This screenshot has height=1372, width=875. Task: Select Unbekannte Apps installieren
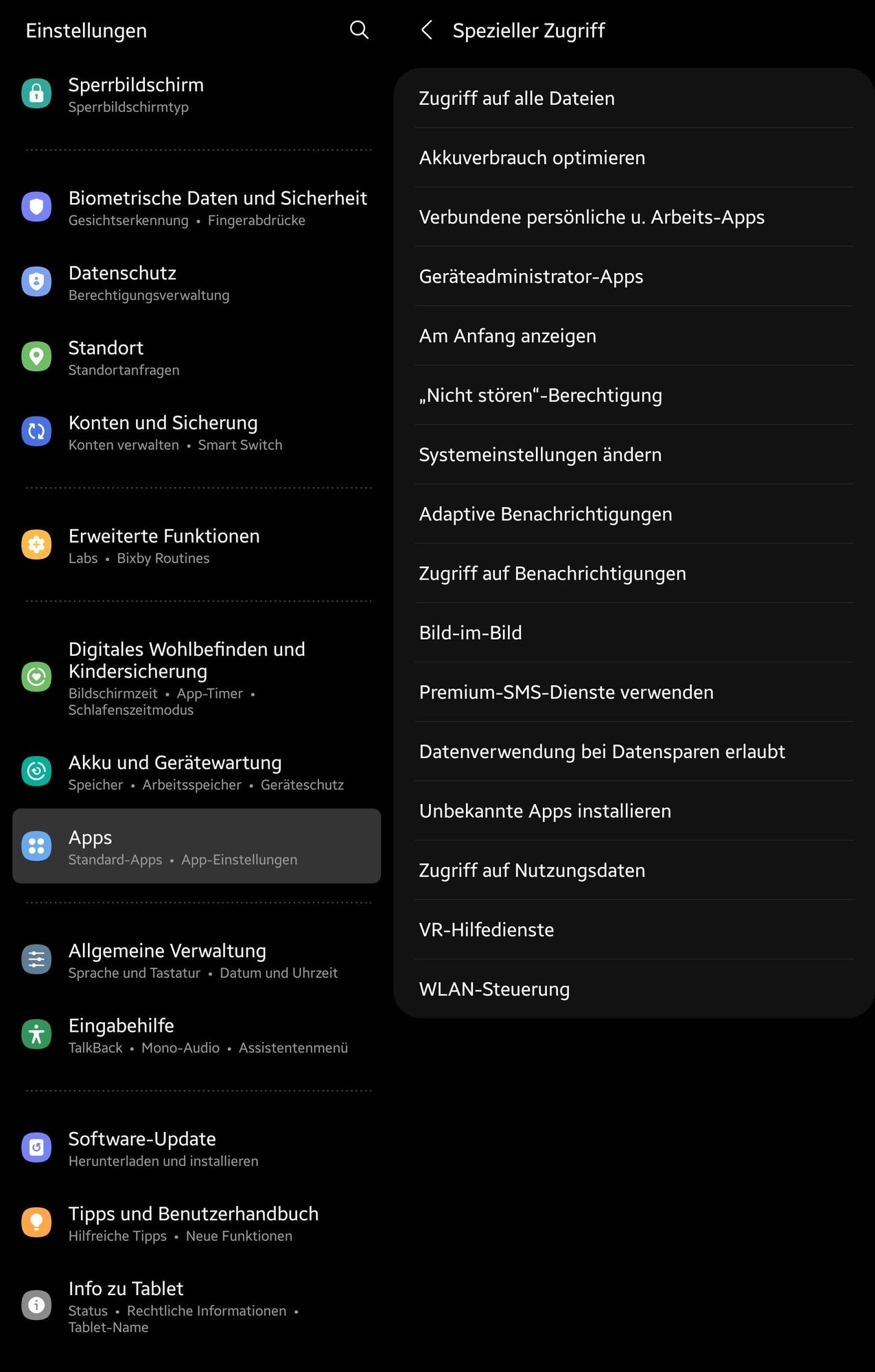(x=633, y=811)
